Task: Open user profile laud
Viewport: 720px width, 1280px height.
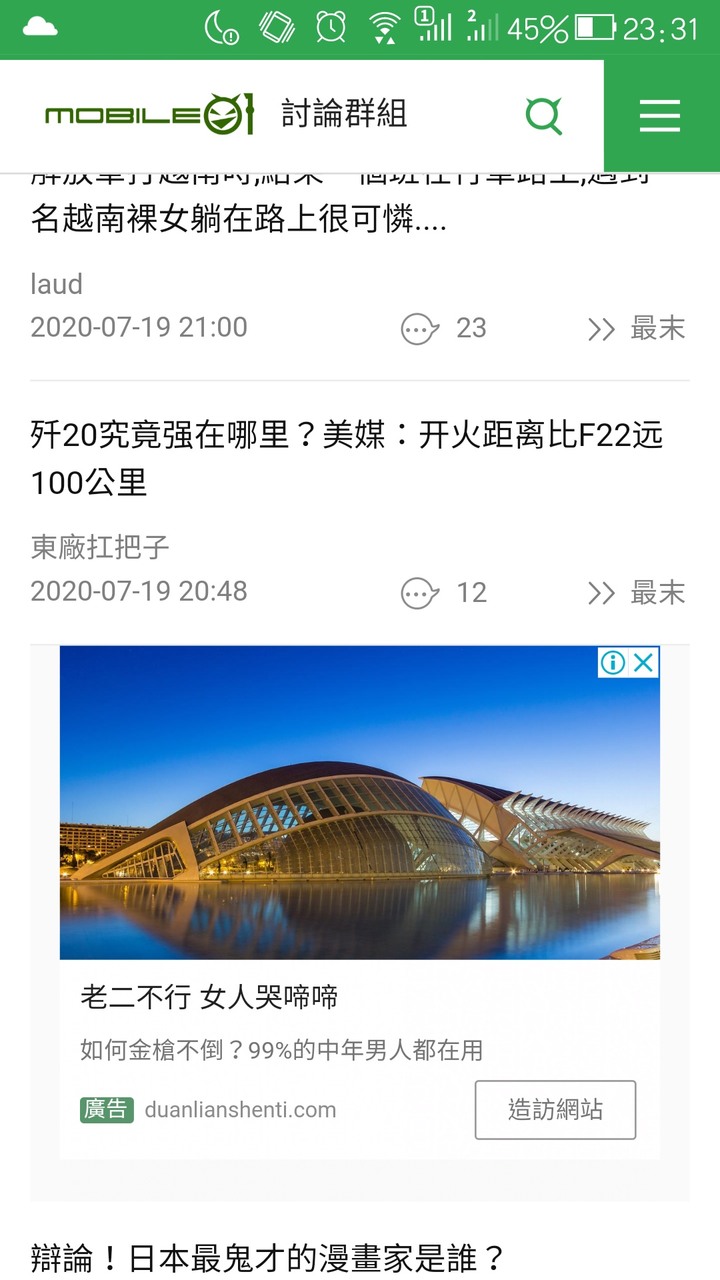Action: 56,284
